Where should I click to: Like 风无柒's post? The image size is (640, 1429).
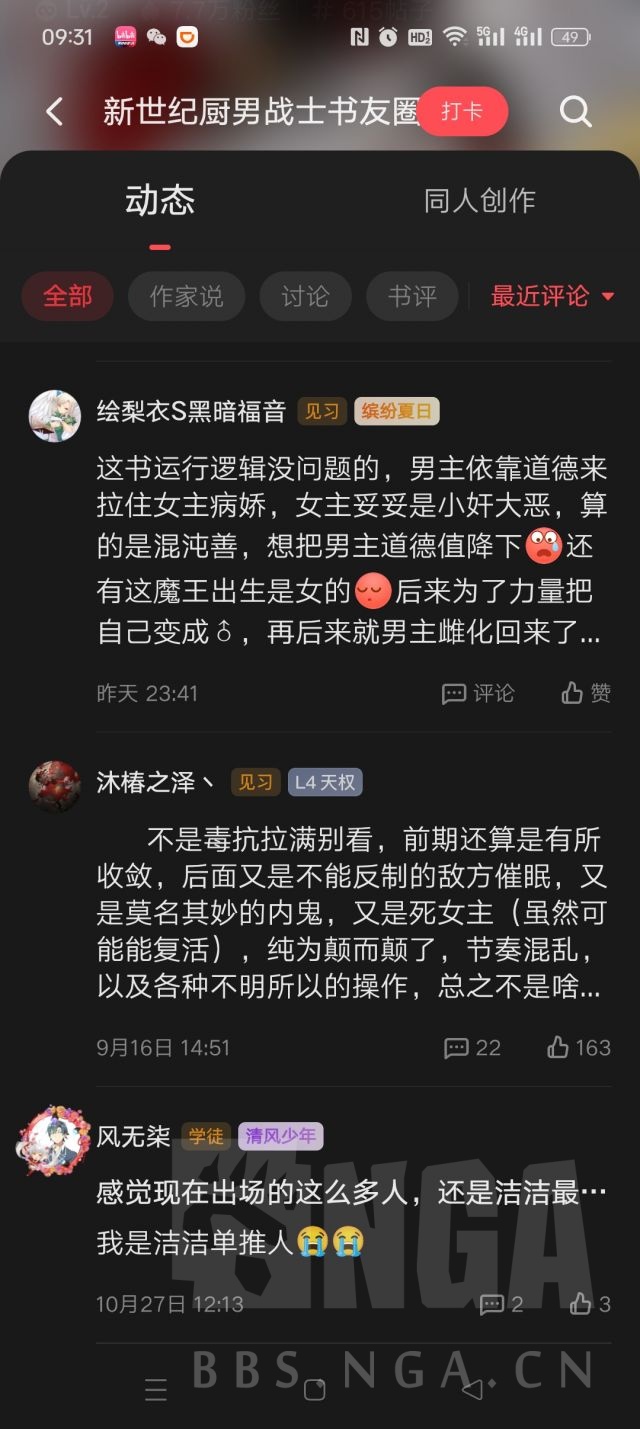pos(590,1304)
